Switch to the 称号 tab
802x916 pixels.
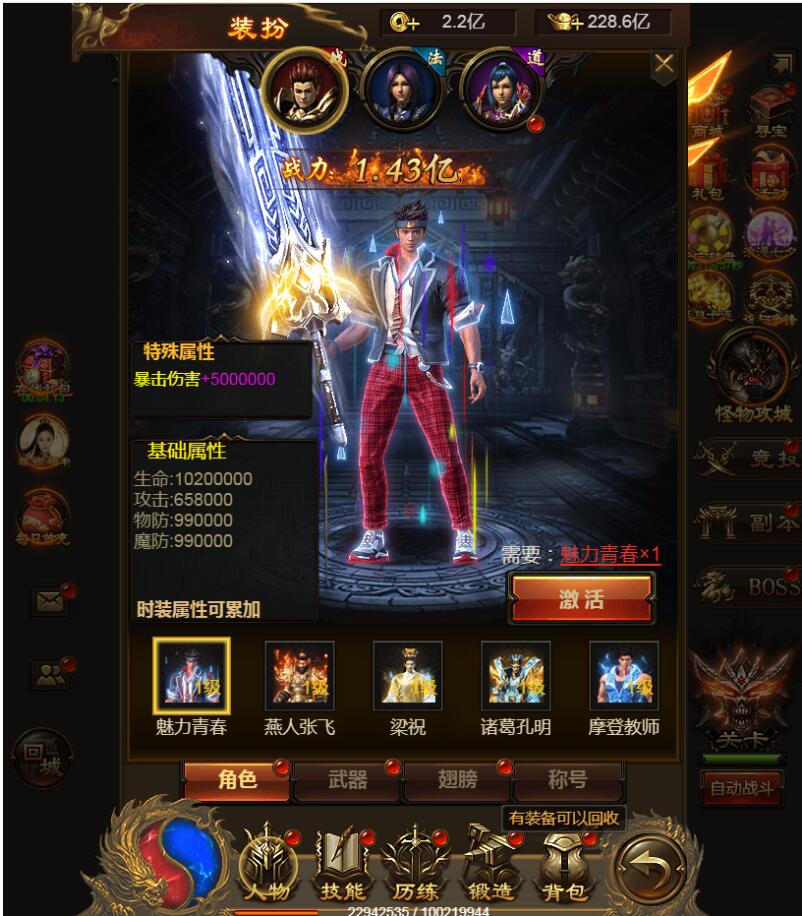coord(567,780)
